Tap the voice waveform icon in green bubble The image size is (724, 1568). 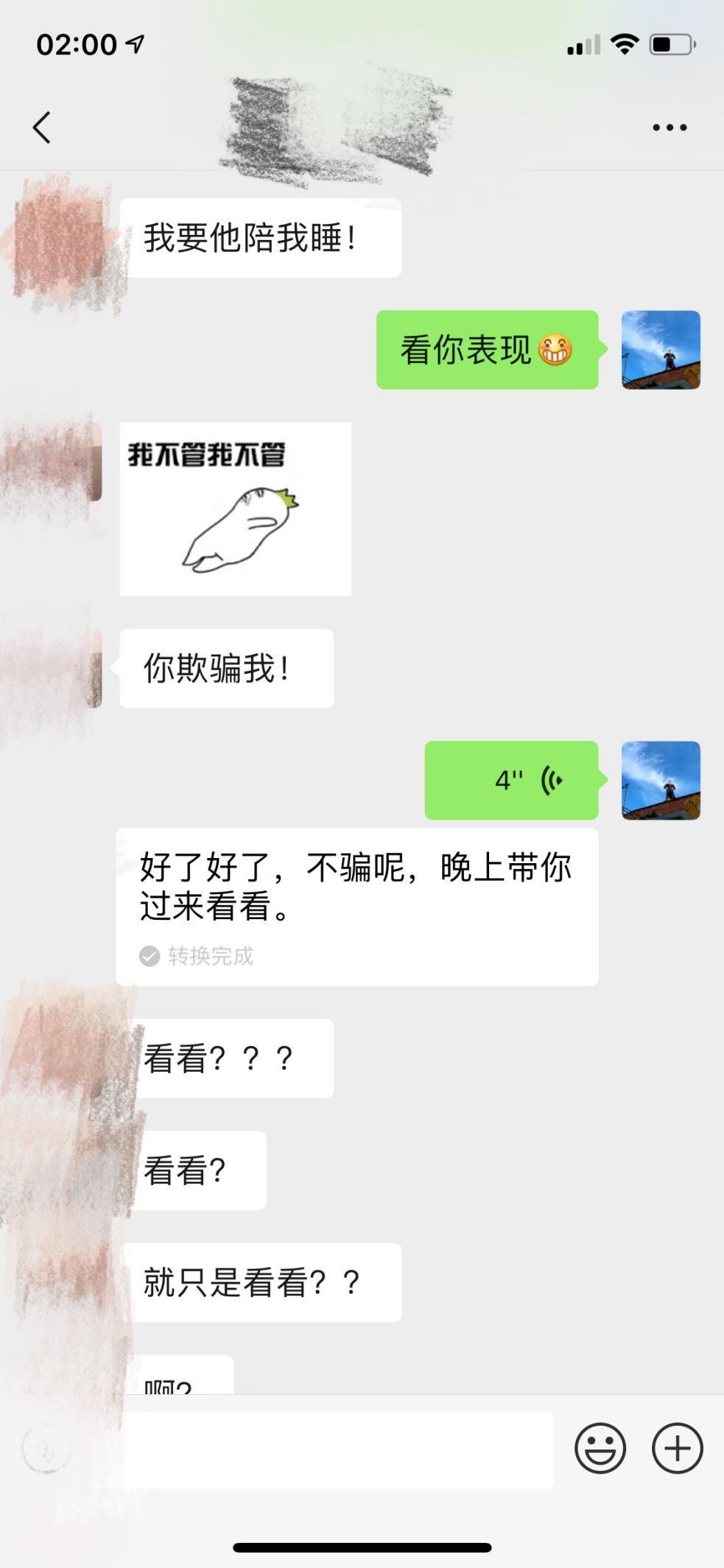[x=551, y=780]
